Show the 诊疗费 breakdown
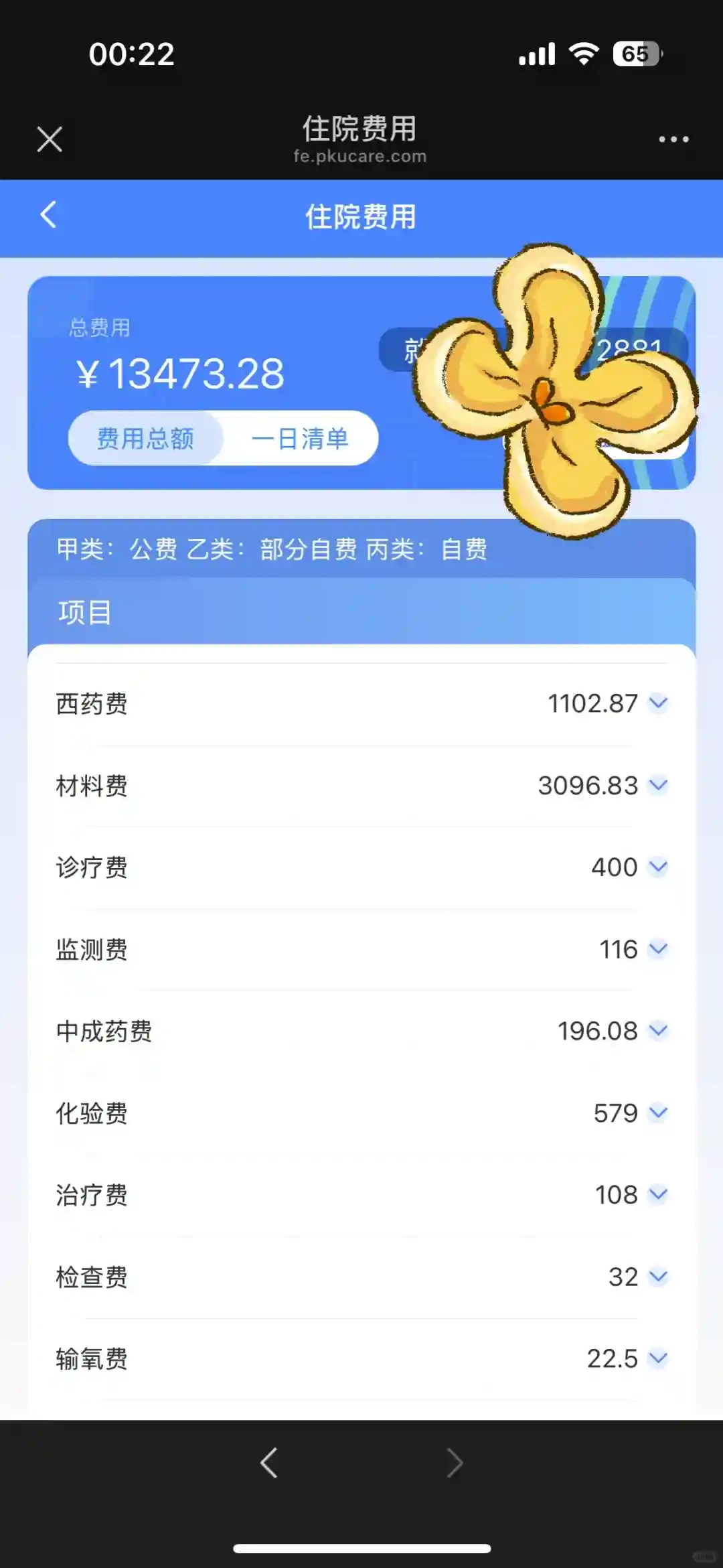This screenshot has height=1568, width=723. pyautogui.click(x=659, y=867)
